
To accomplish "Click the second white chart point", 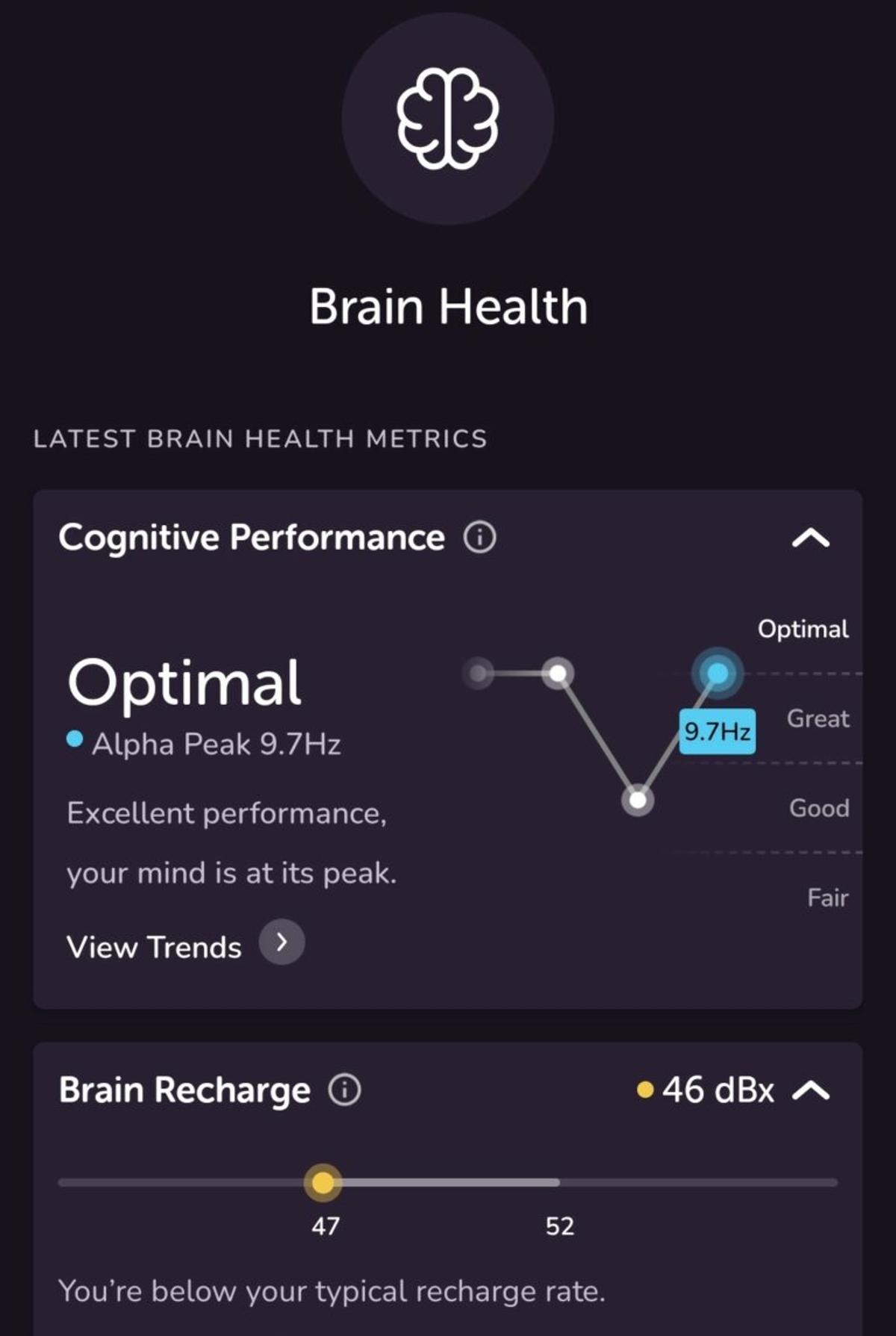I will [x=556, y=674].
